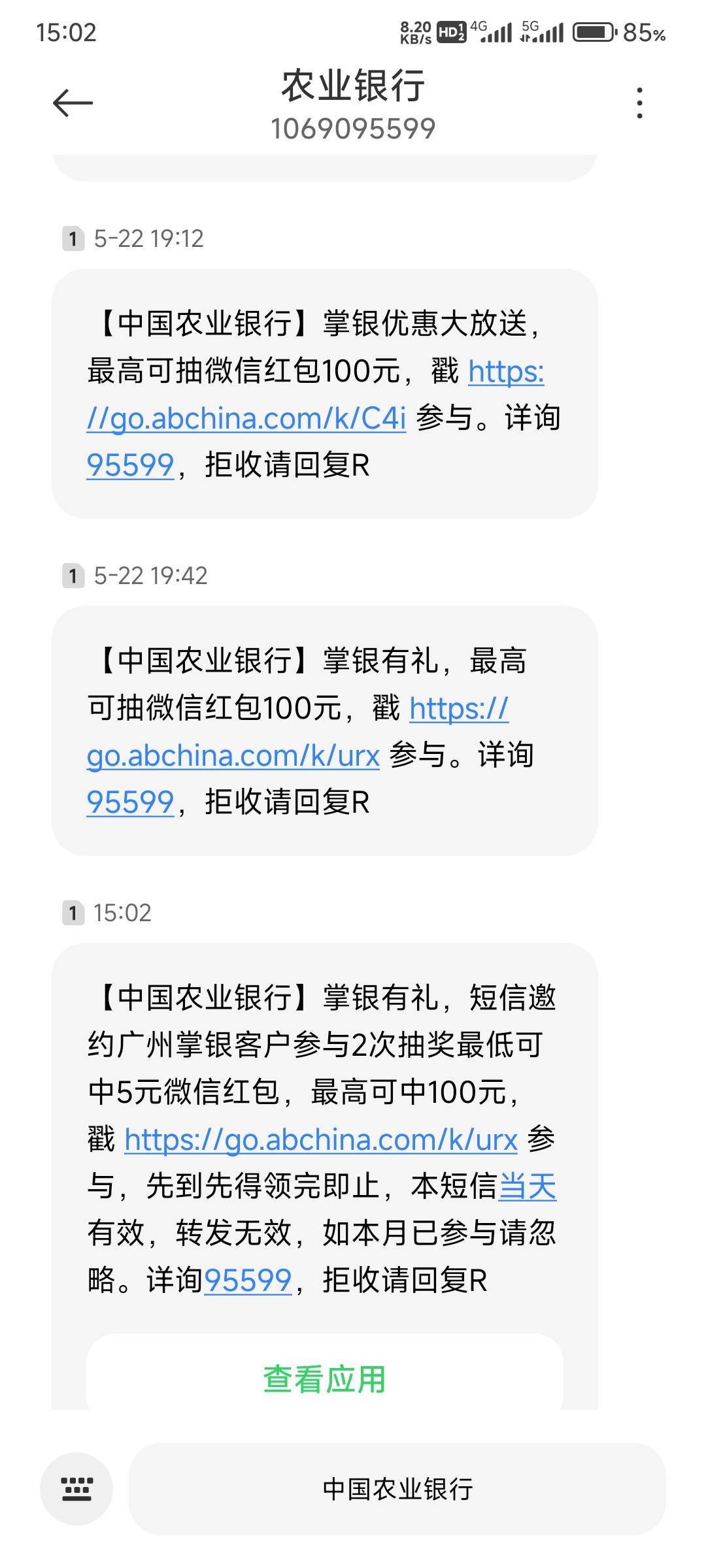Tap the 查看应用 button
This screenshot has width=706, height=1568.
tap(325, 1379)
